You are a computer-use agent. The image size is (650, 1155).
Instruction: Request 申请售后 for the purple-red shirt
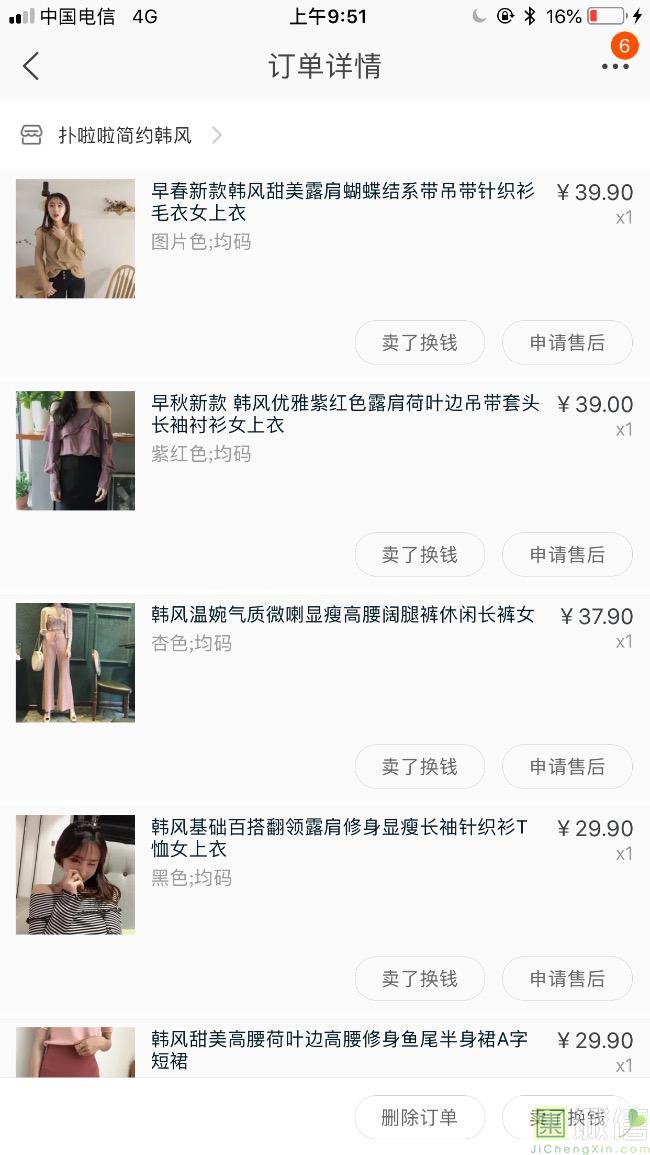pos(567,555)
